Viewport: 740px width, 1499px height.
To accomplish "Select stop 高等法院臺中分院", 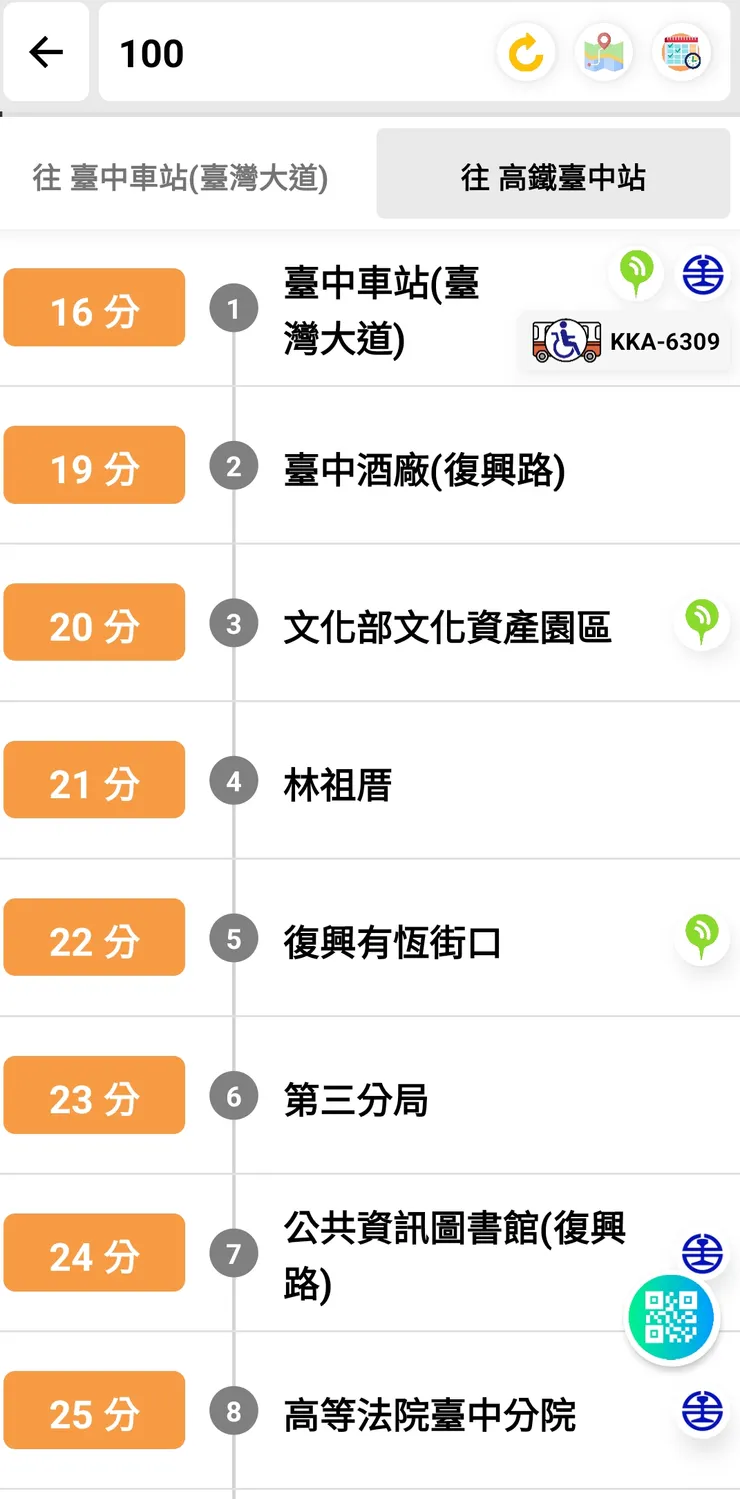I will [430, 1414].
